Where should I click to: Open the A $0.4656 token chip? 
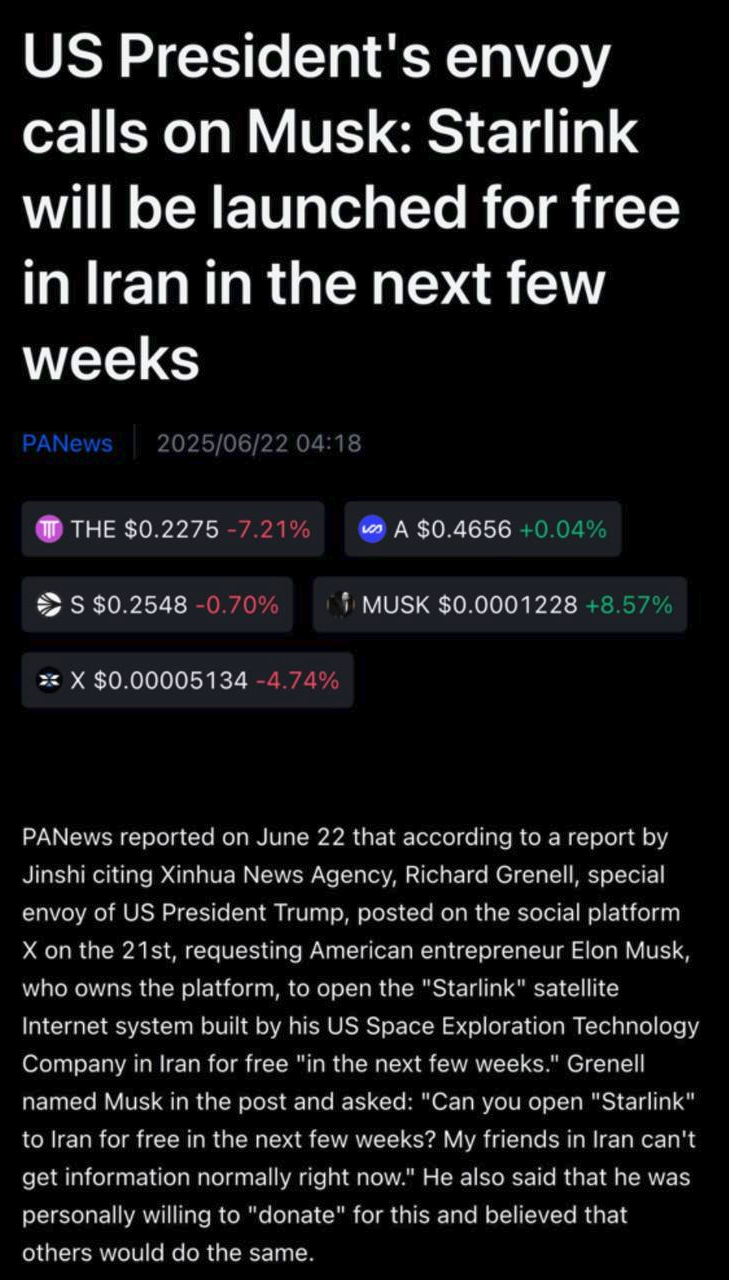(x=482, y=529)
